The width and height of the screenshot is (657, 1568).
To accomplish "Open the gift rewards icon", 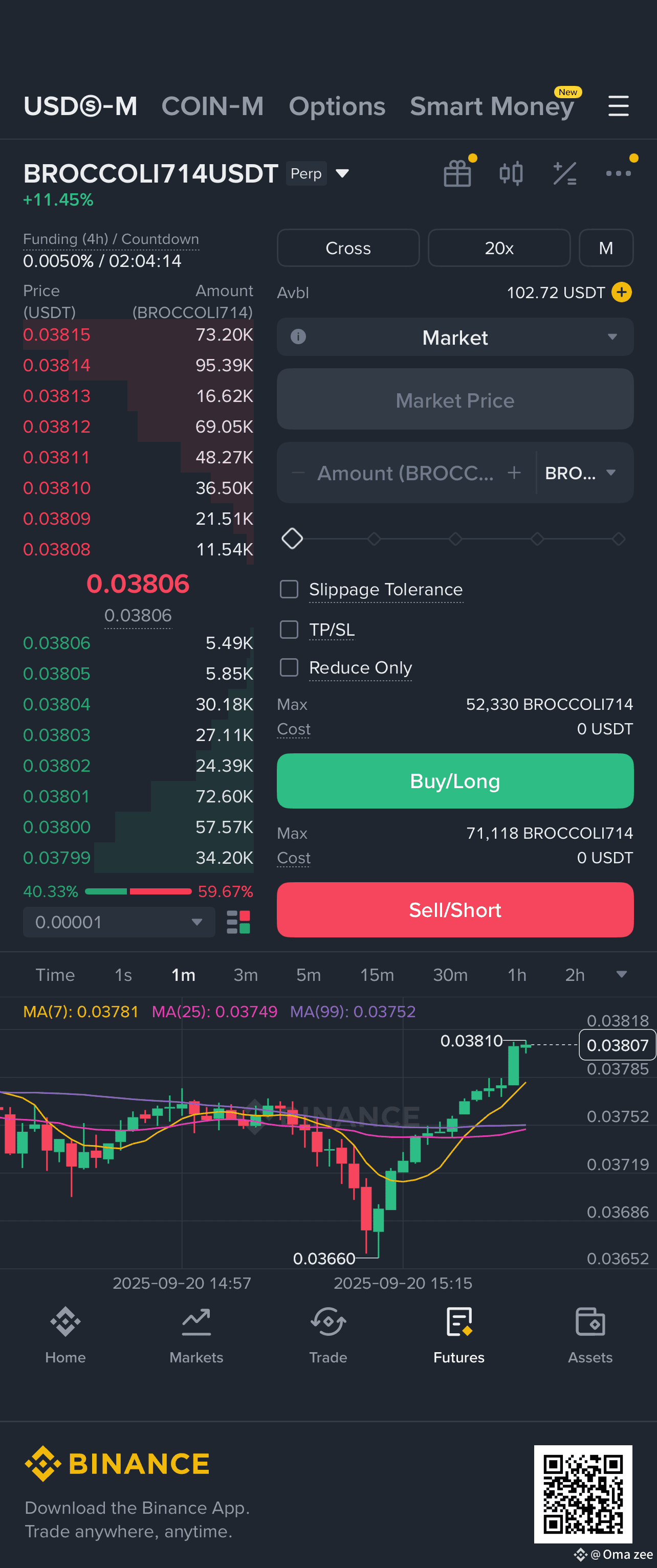I will pos(457,173).
